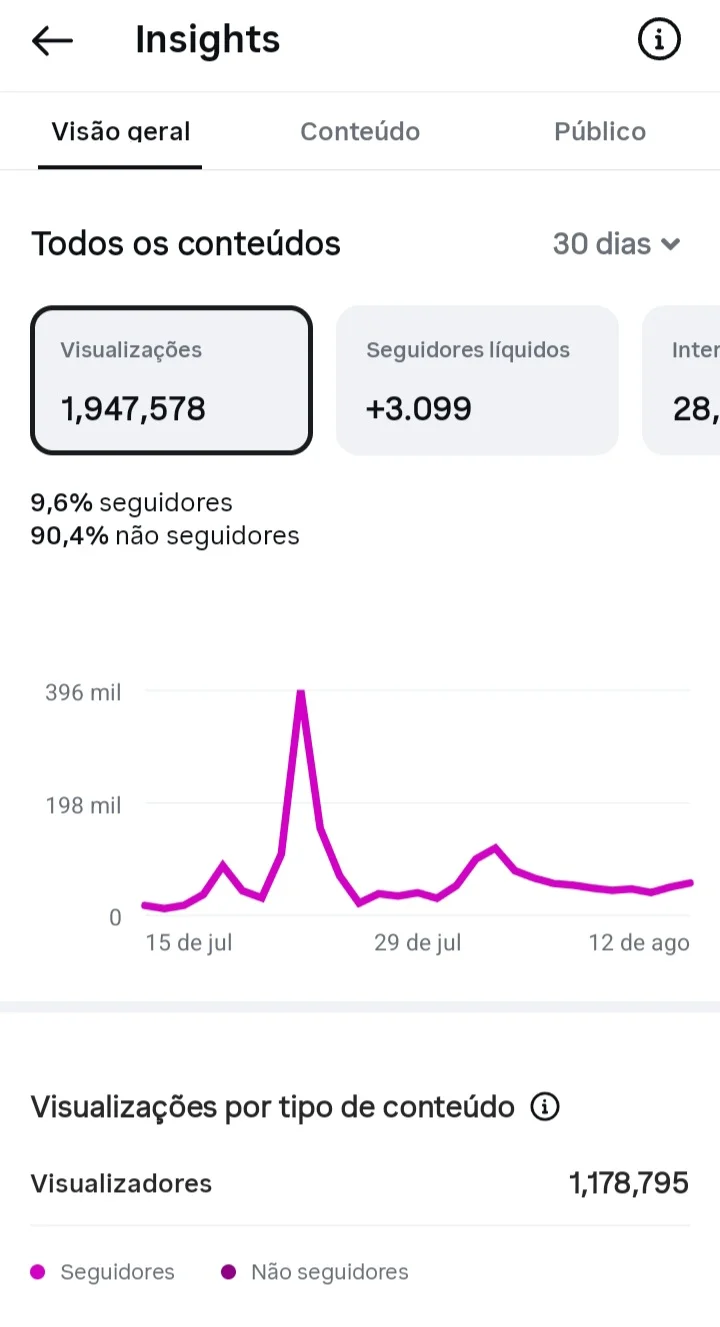Go back using the arrow

pyautogui.click(x=52, y=40)
